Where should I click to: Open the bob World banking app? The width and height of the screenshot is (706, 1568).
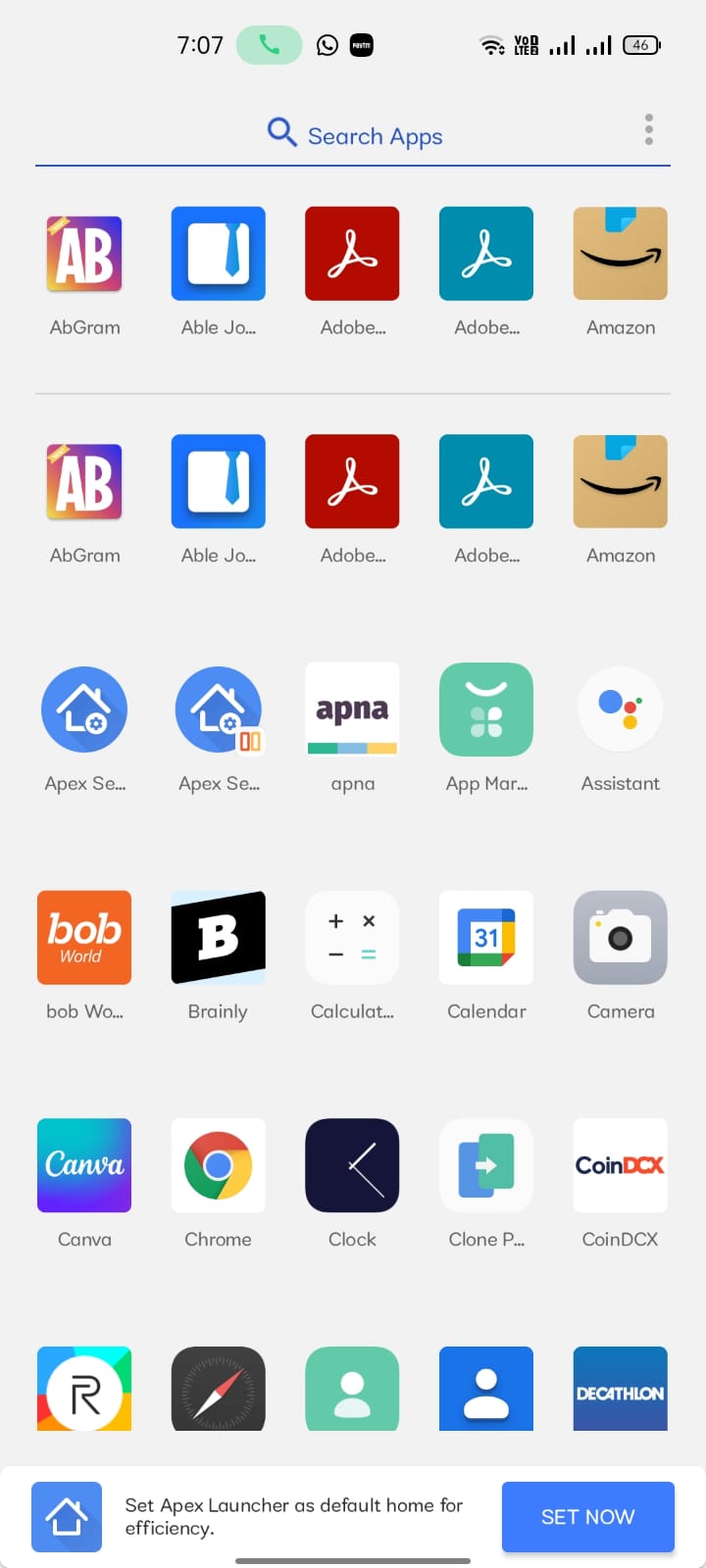pos(84,937)
